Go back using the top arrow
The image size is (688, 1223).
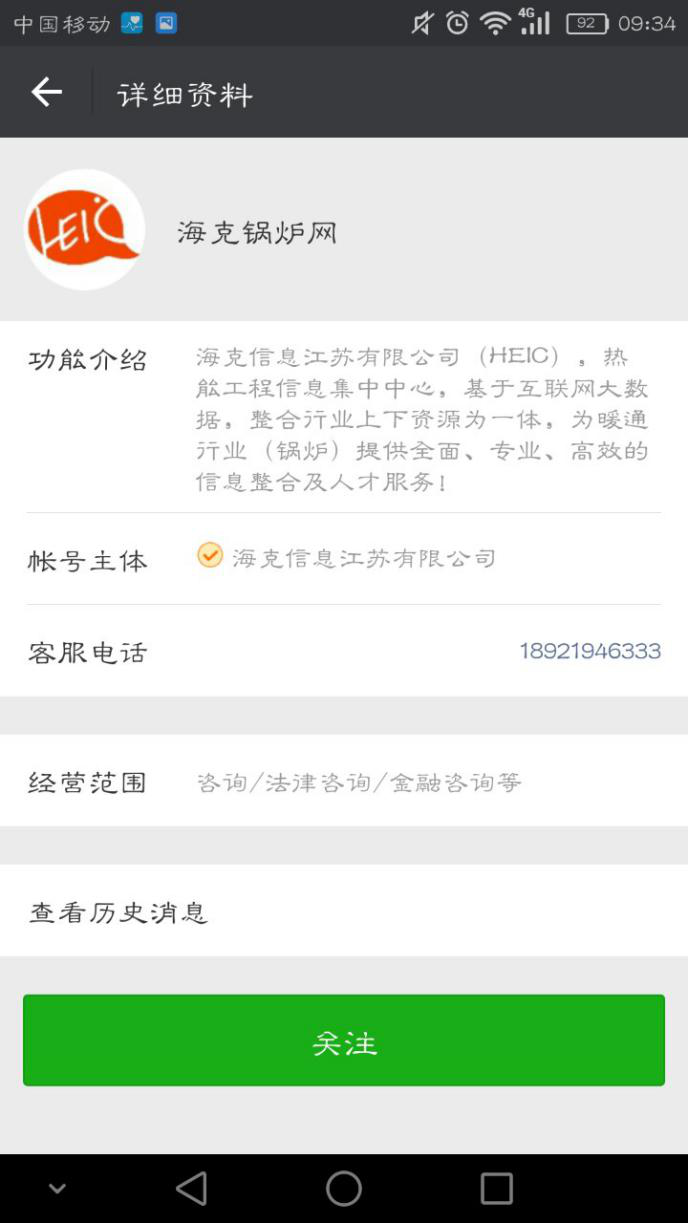(46, 93)
